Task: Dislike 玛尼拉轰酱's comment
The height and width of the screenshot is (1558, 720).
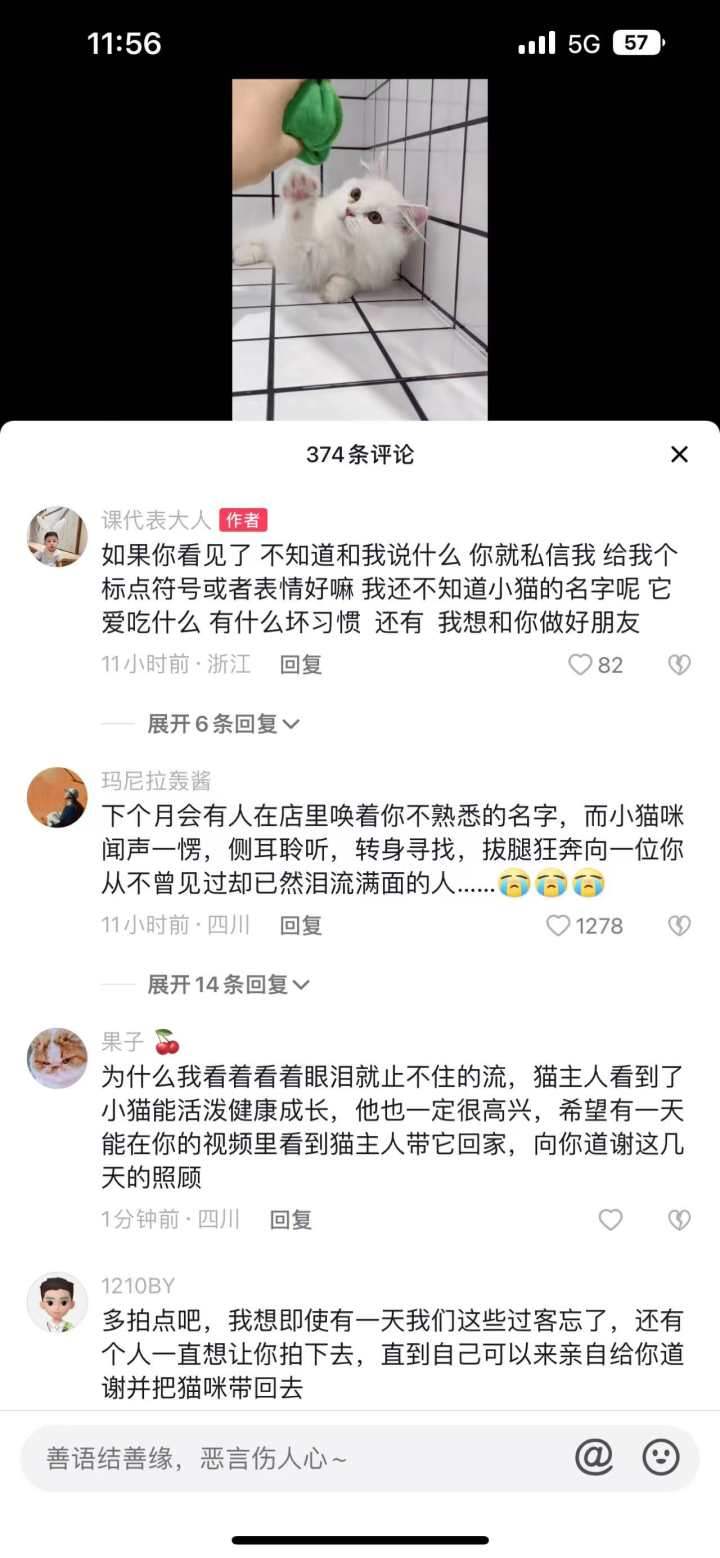Action: coord(679,926)
